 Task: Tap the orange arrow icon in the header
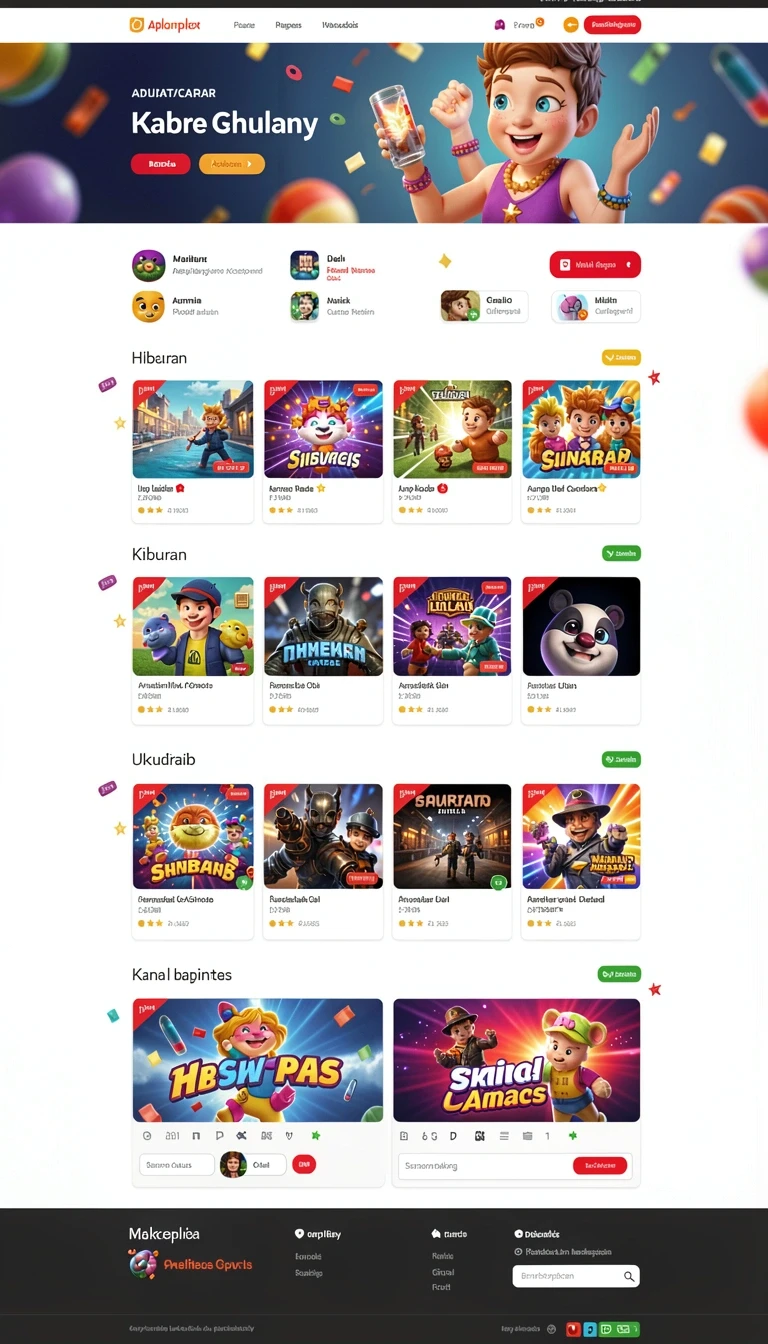571,25
